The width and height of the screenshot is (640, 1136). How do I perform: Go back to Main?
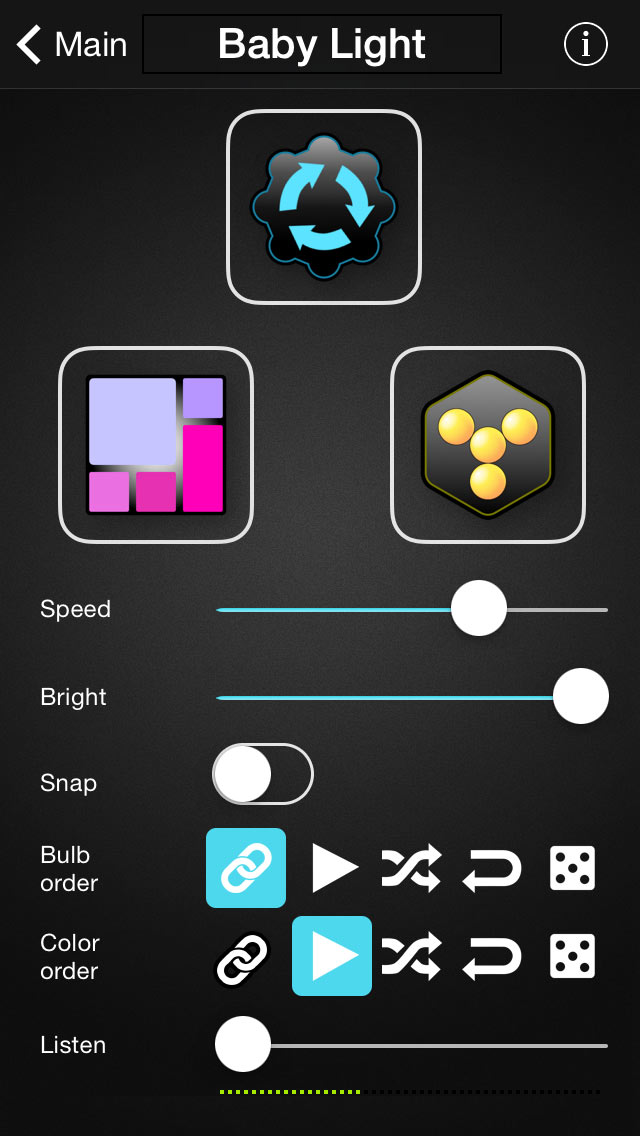pyautogui.click(x=70, y=45)
